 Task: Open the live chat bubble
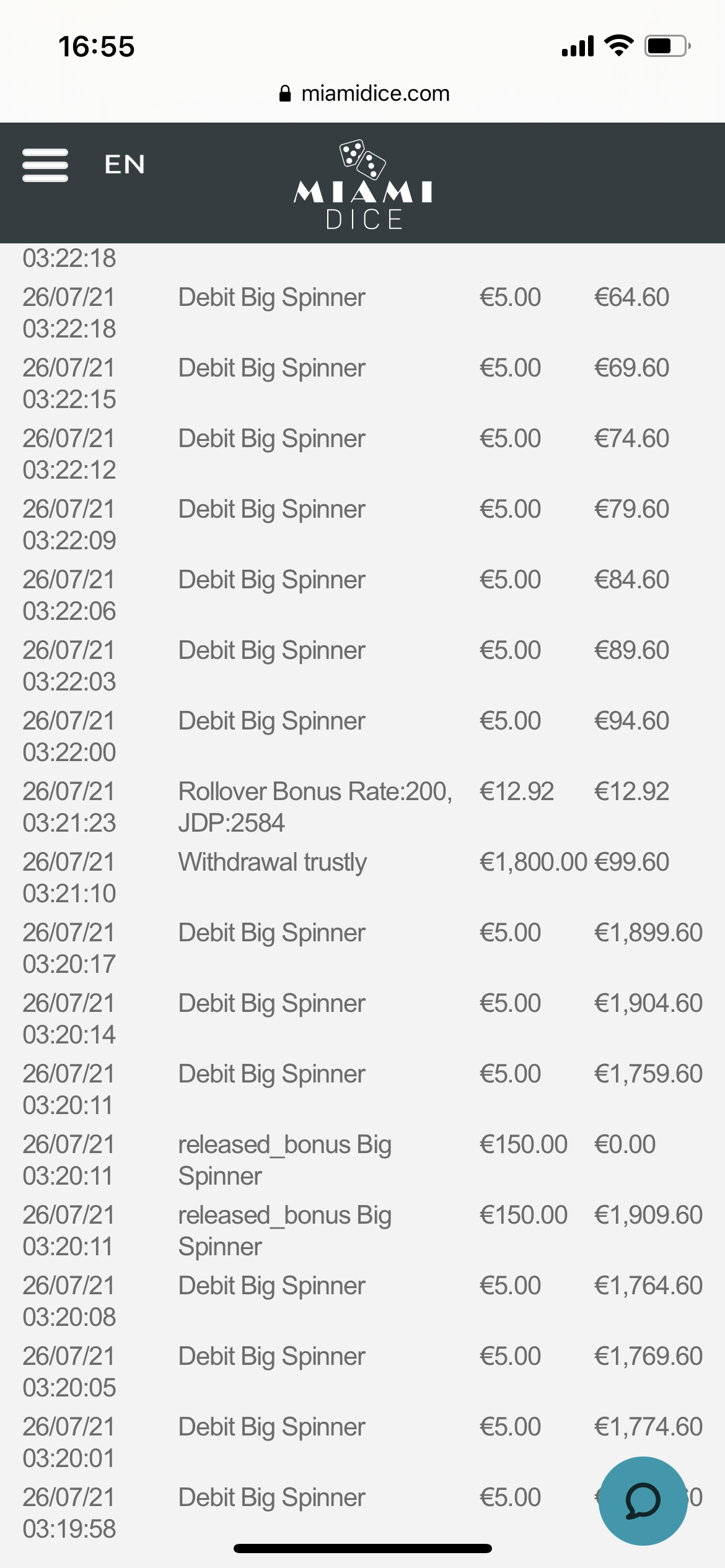[x=643, y=1500]
